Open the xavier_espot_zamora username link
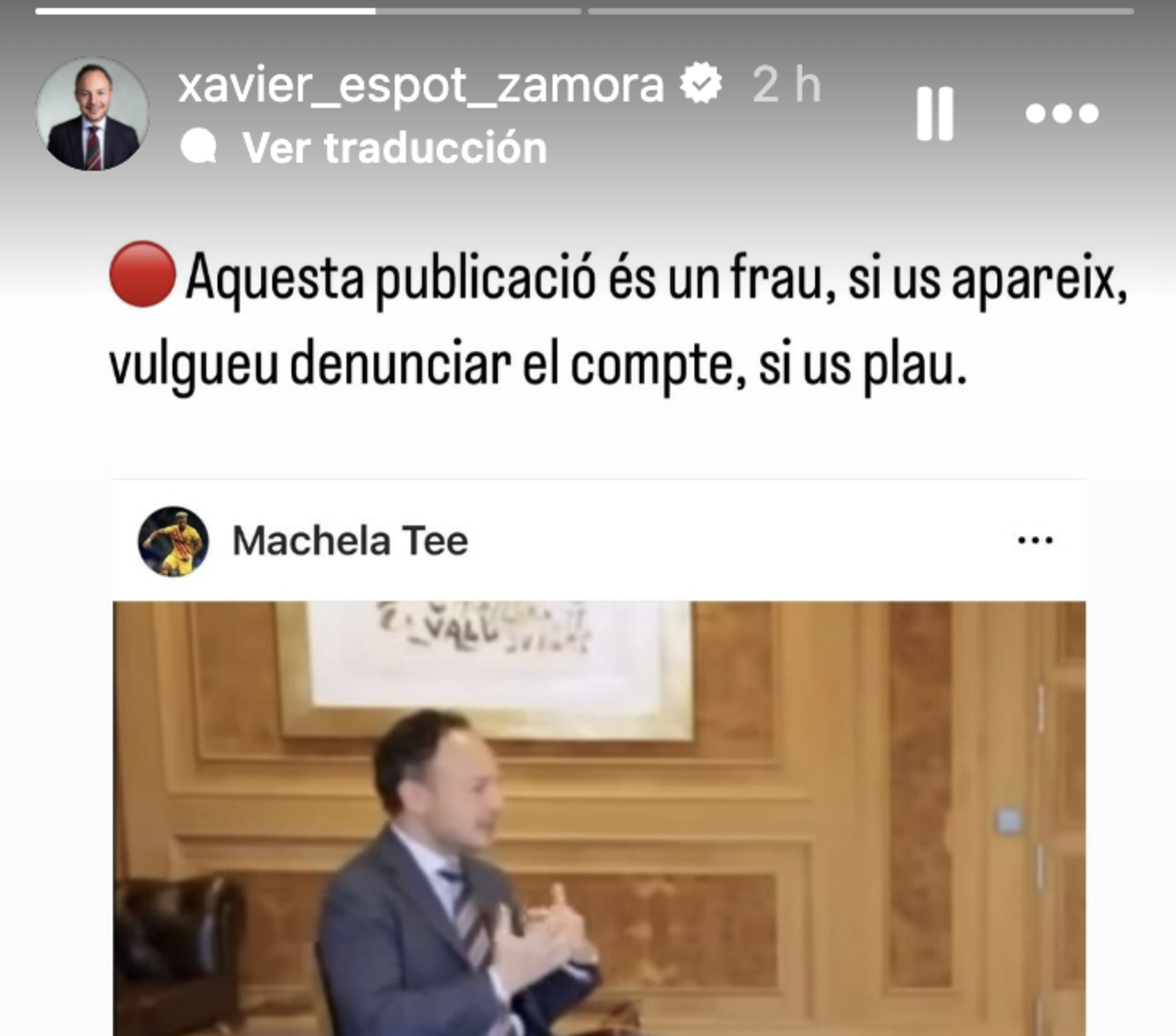This screenshot has height=1036, width=1176. click(x=420, y=86)
